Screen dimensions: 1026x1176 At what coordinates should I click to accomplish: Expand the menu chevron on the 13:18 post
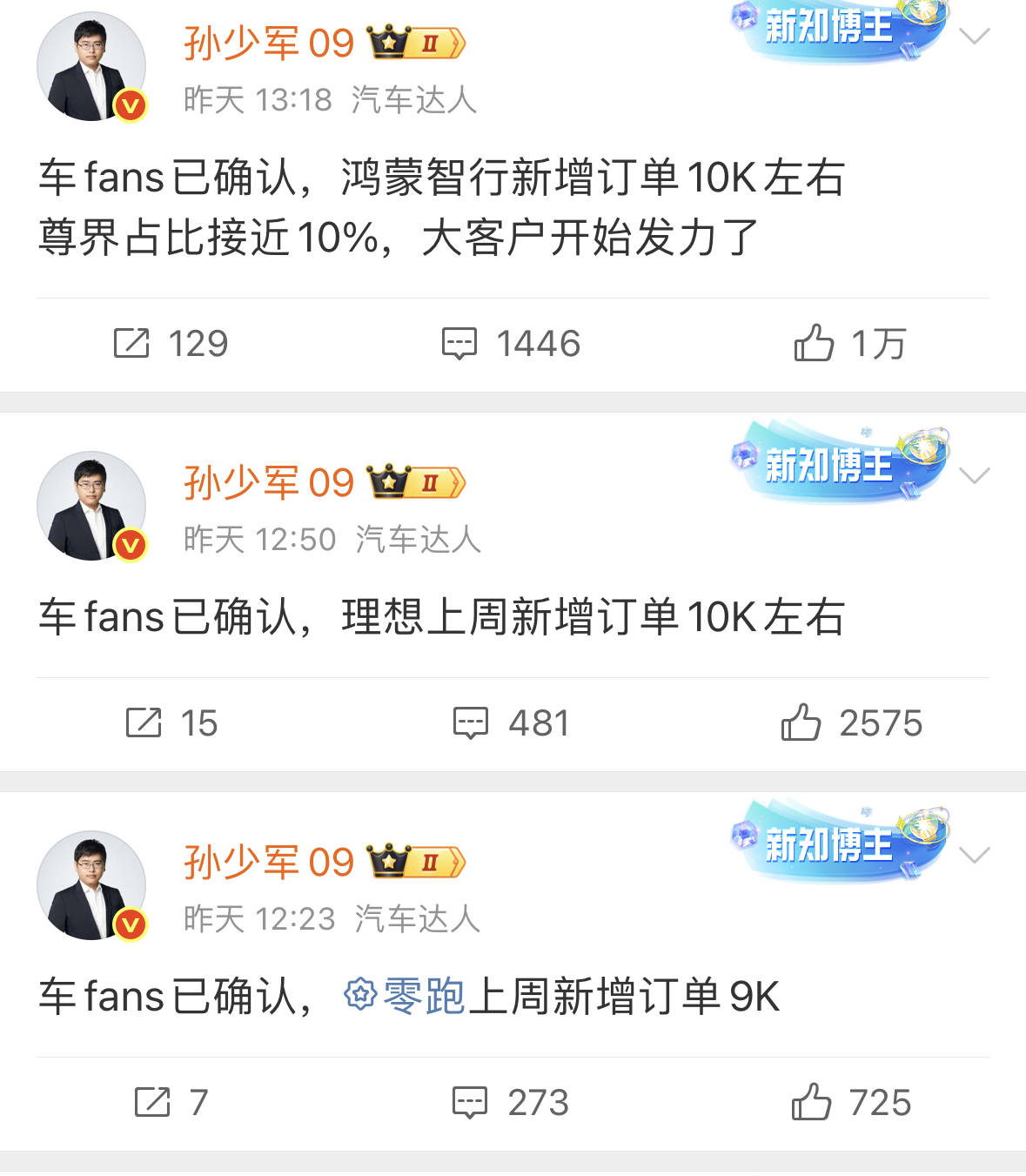(974, 37)
